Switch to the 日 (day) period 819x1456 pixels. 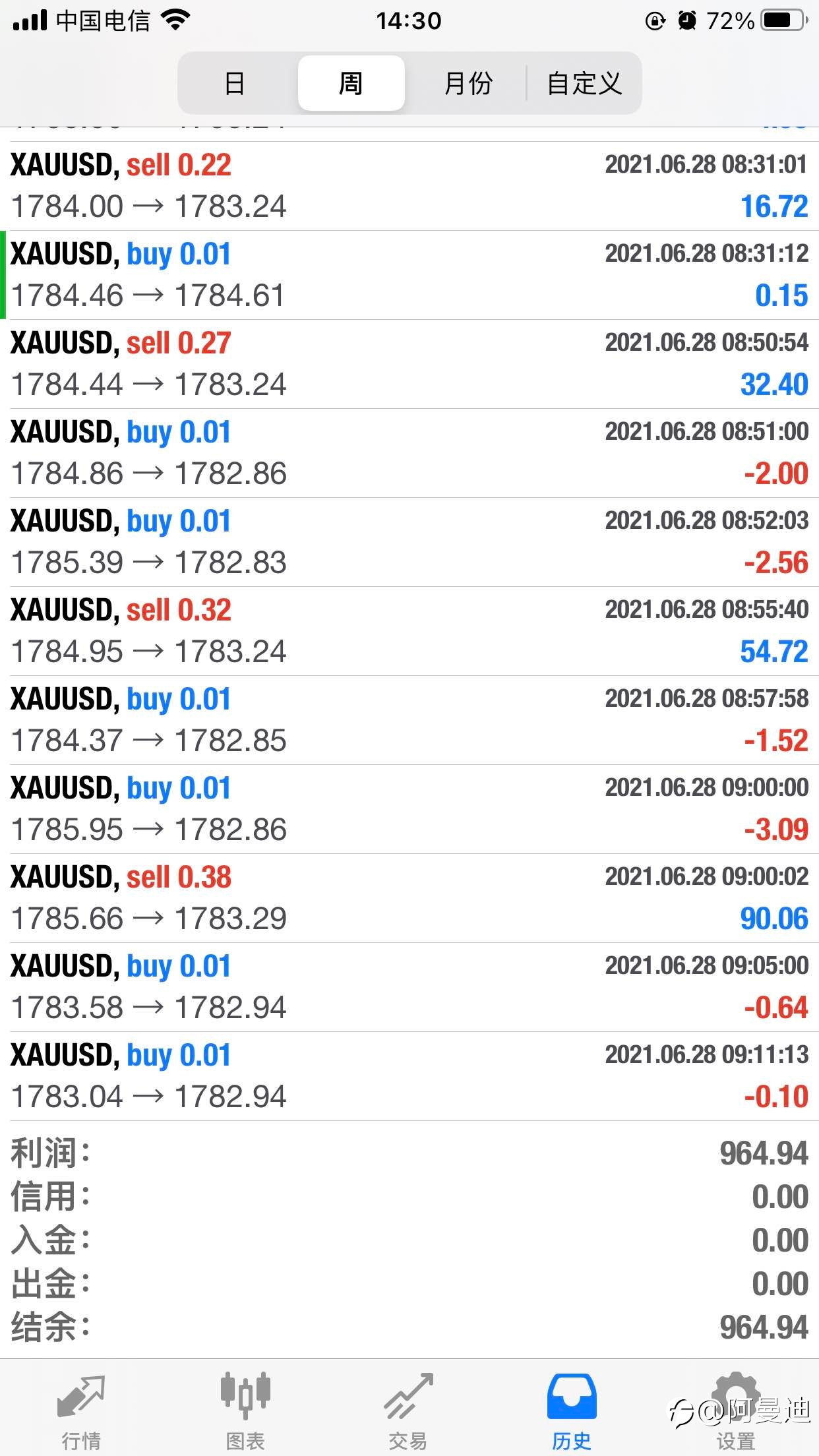point(235,83)
